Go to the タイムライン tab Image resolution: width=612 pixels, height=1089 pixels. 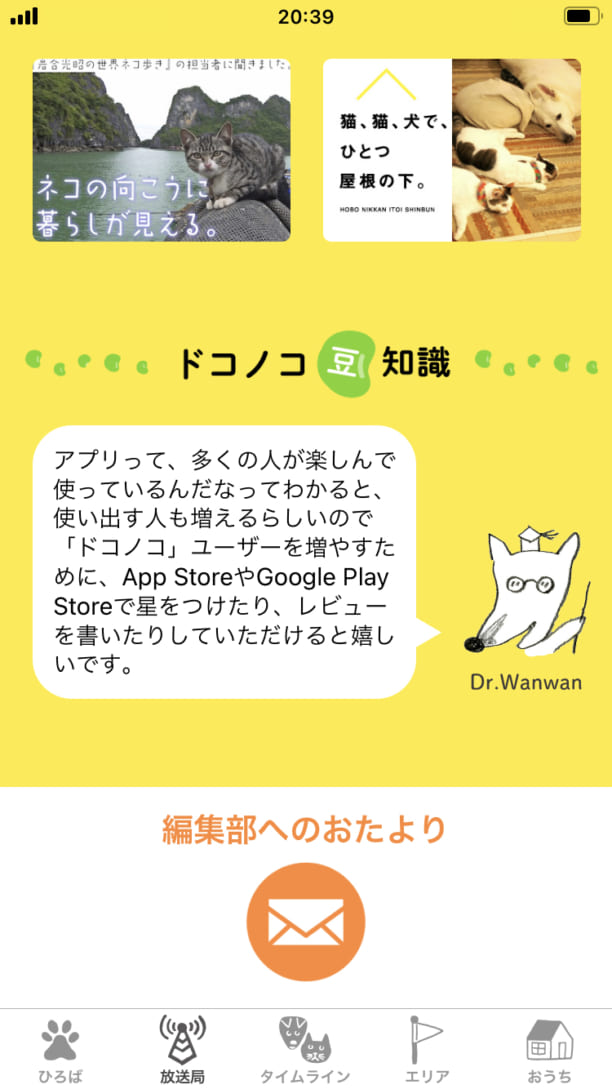[304, 1049]
